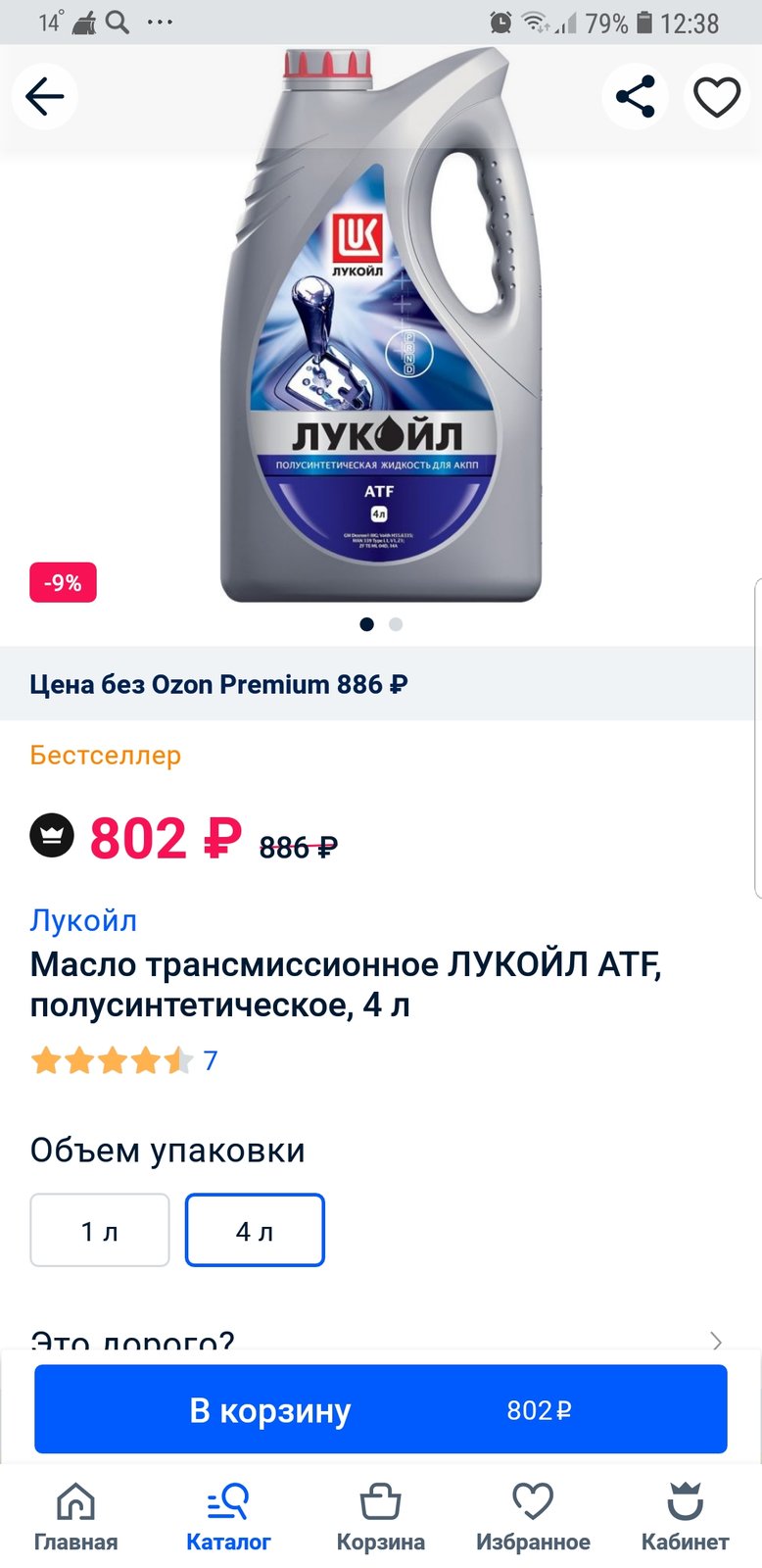
Task: Tap the second image page indicator dot
Action: [396, 624]
